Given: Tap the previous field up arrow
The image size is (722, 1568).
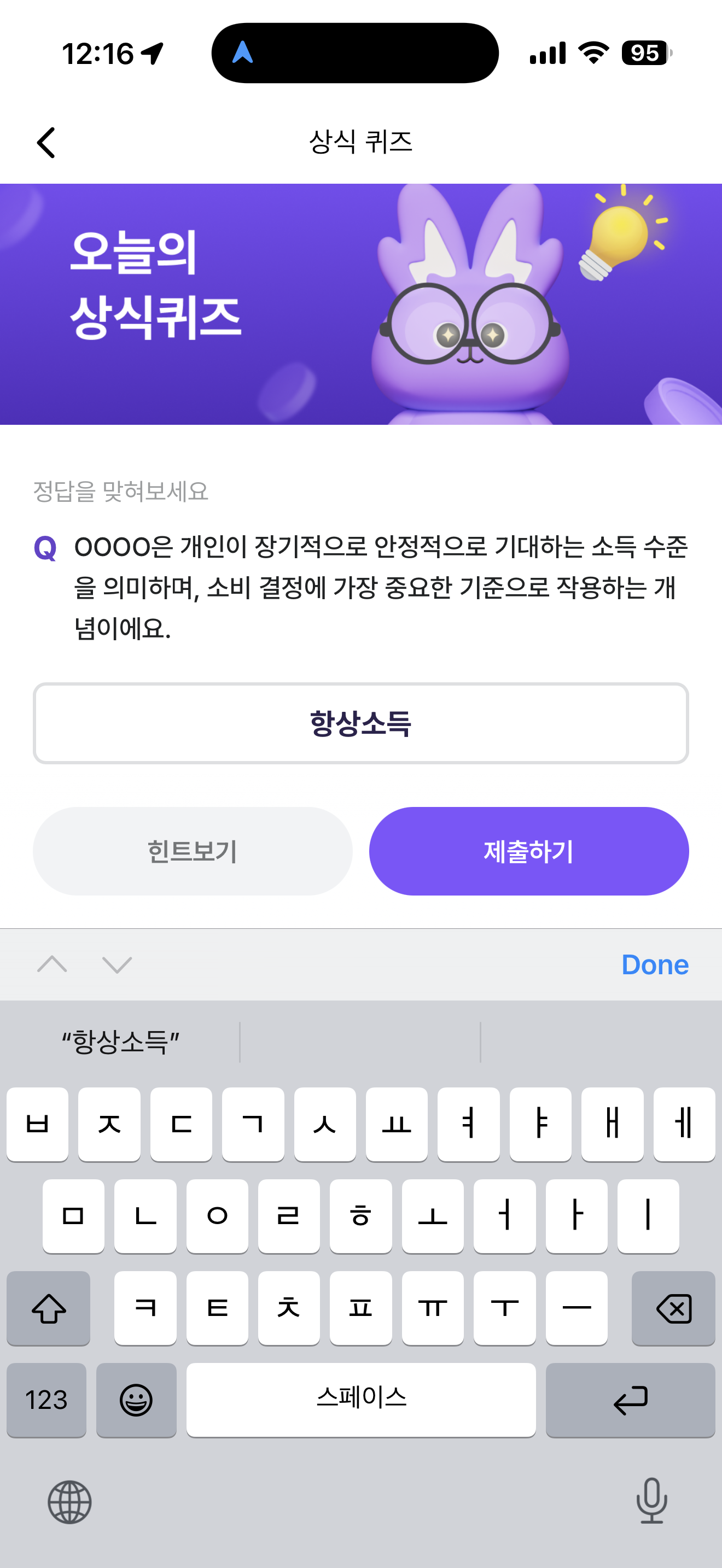Looking at the screenshot, I should pyautogui.click(x=53, y=964).
